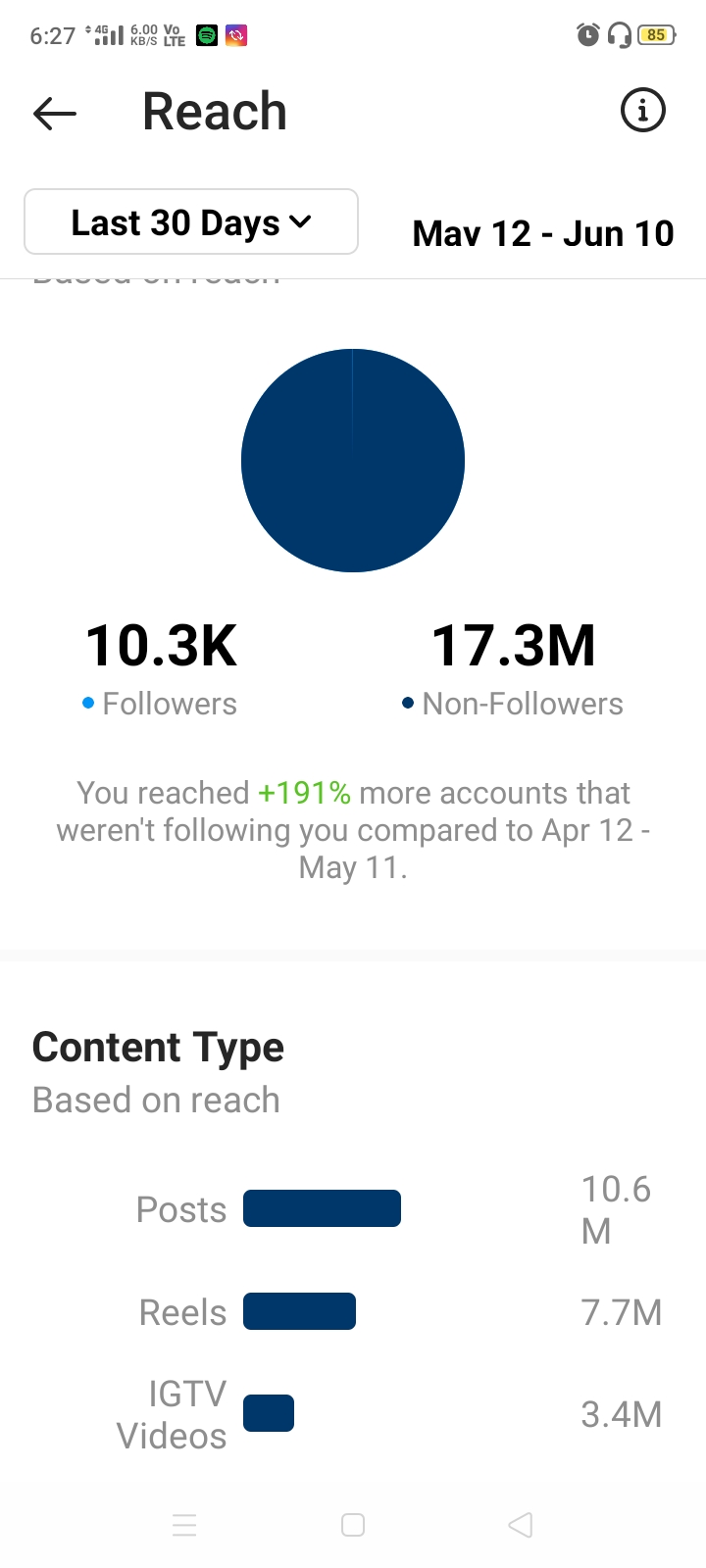Viewport: 706px width, 1568px height.
Task: Expand the Last 30 Days dropdown
Action: tap(191, 222)
